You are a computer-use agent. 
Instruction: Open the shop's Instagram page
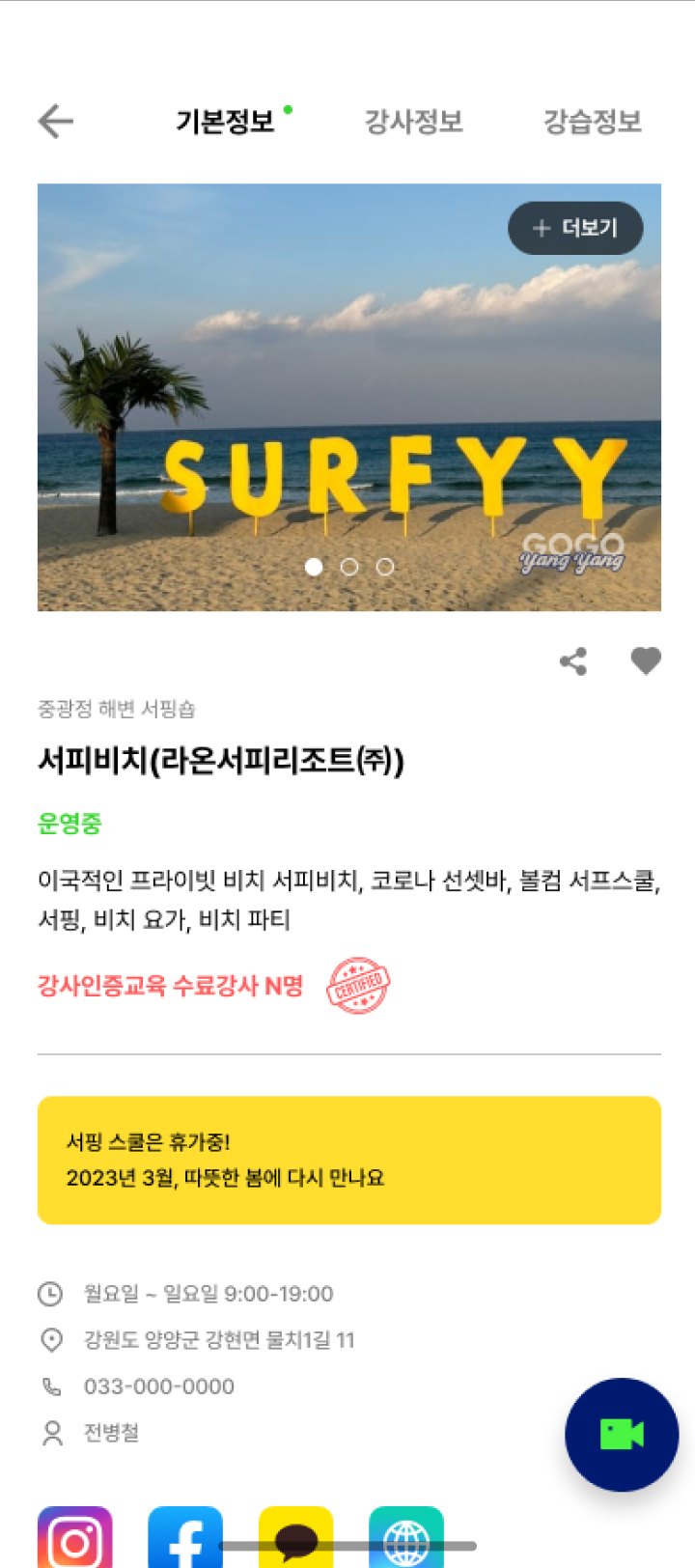[x=75, y=1537]
